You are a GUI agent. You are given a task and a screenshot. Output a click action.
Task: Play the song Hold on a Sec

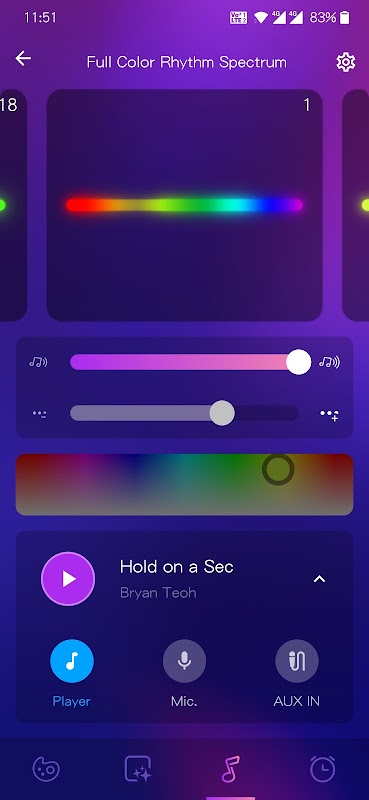tap(68, 579)
